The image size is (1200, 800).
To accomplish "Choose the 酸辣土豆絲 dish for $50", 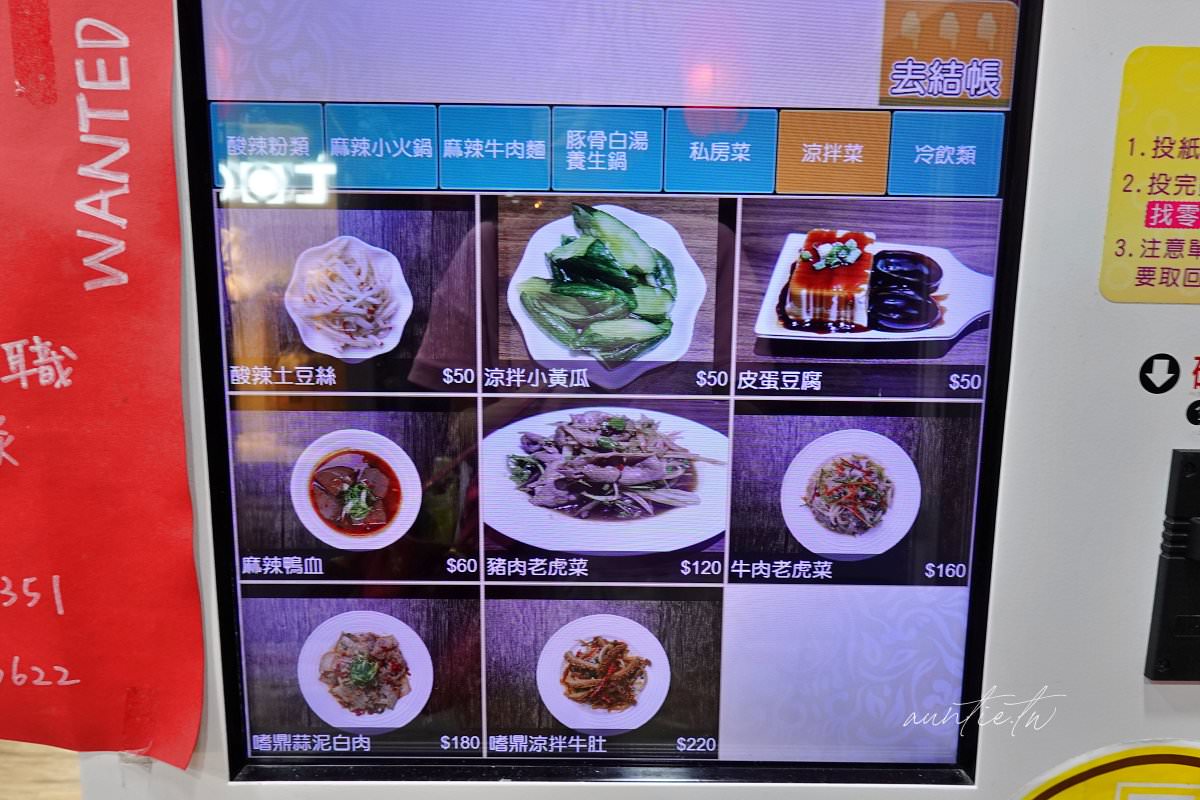I will coord(347,296).
